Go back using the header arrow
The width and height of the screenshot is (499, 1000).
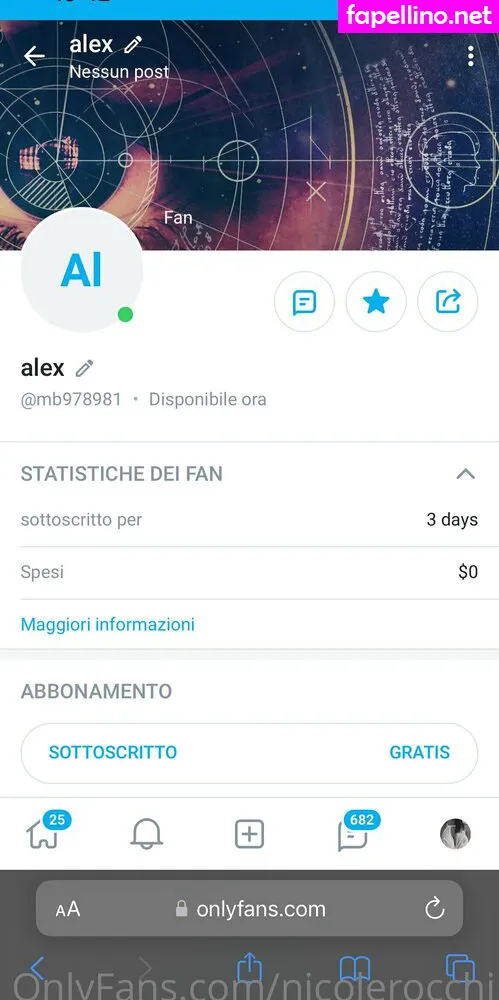pos(34,56)
